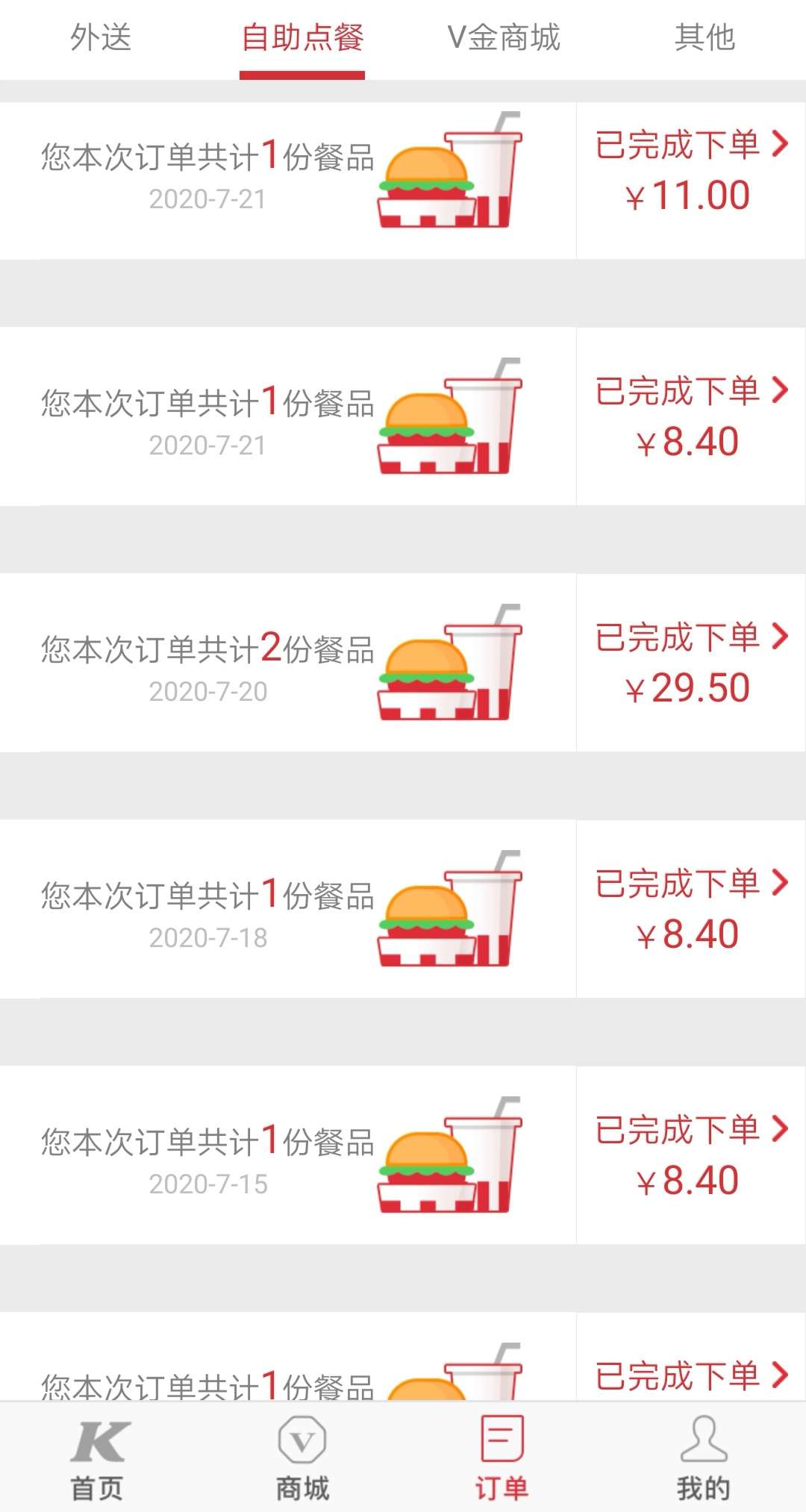Select the 自助点餐 tab
Image resolution: width=806 pixels, height=1512 pixels.
pos(302,37)
